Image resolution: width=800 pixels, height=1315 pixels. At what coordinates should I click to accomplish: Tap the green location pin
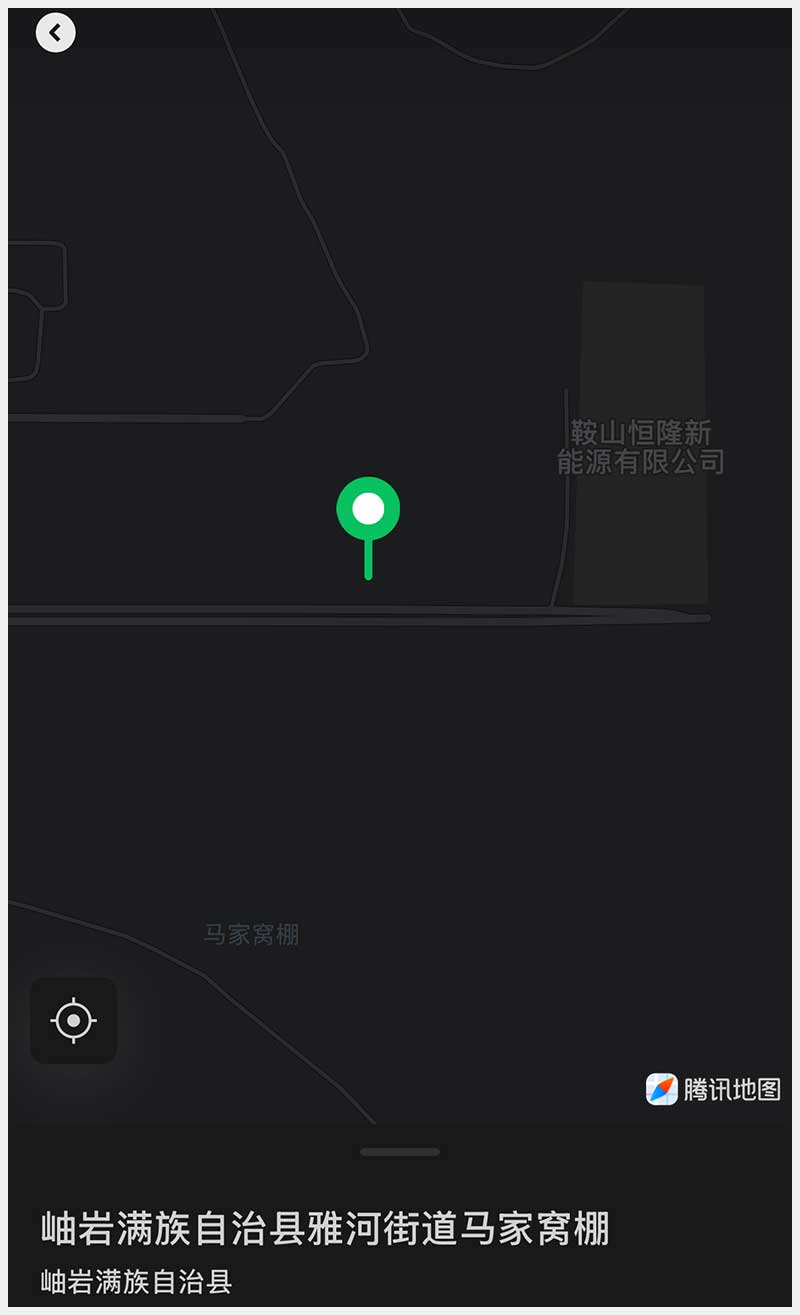click(368, 510)
